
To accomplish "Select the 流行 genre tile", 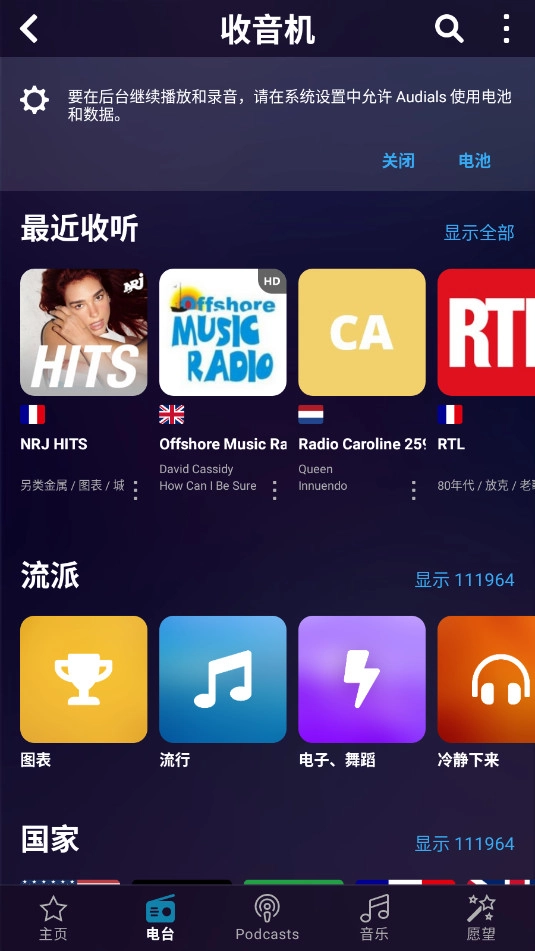I will coord(223,679).
